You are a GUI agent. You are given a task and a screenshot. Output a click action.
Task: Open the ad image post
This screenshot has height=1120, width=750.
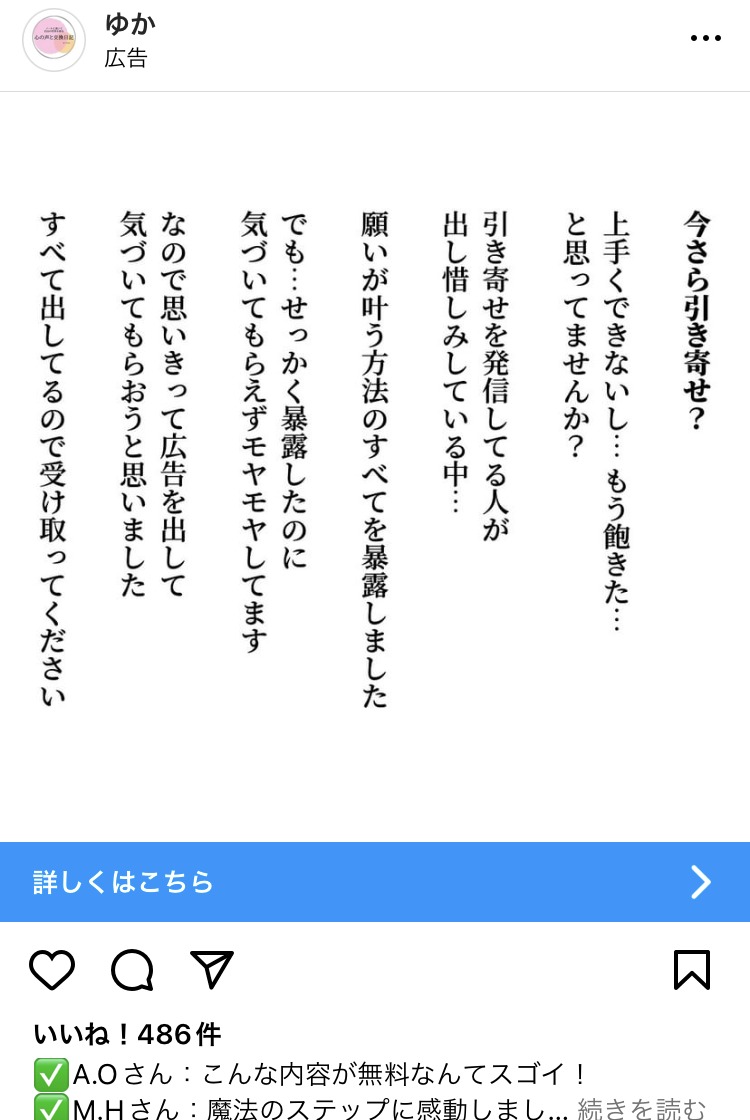click(x=374, y=465)
